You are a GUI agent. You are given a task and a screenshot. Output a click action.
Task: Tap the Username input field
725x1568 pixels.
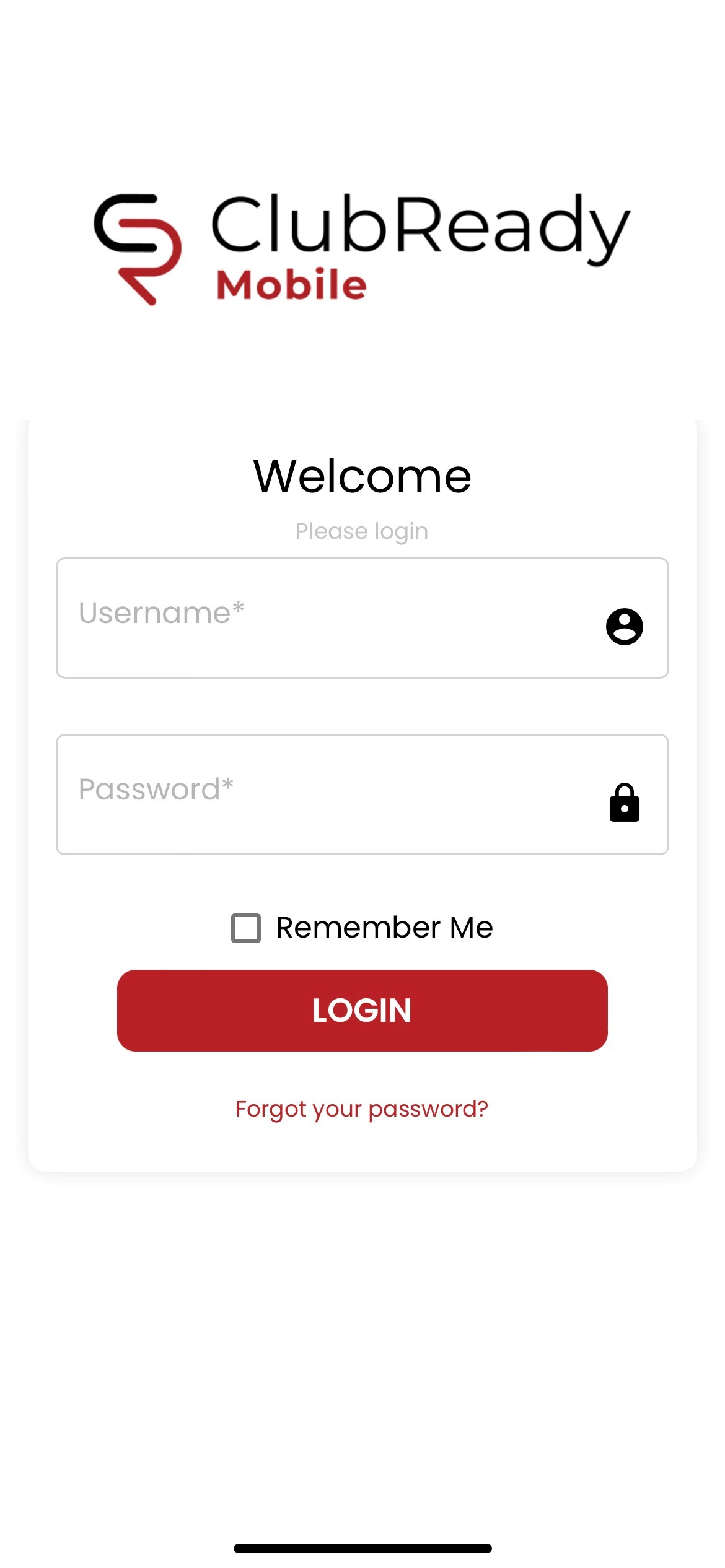(x=328, y=618)
